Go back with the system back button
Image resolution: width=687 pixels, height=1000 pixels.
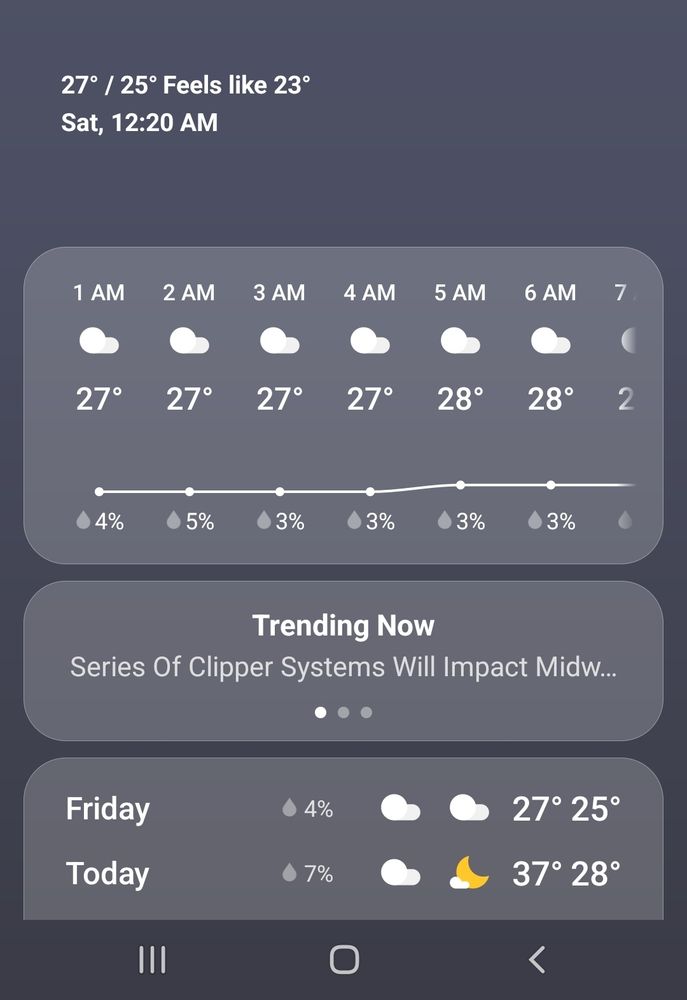[536, 960]
